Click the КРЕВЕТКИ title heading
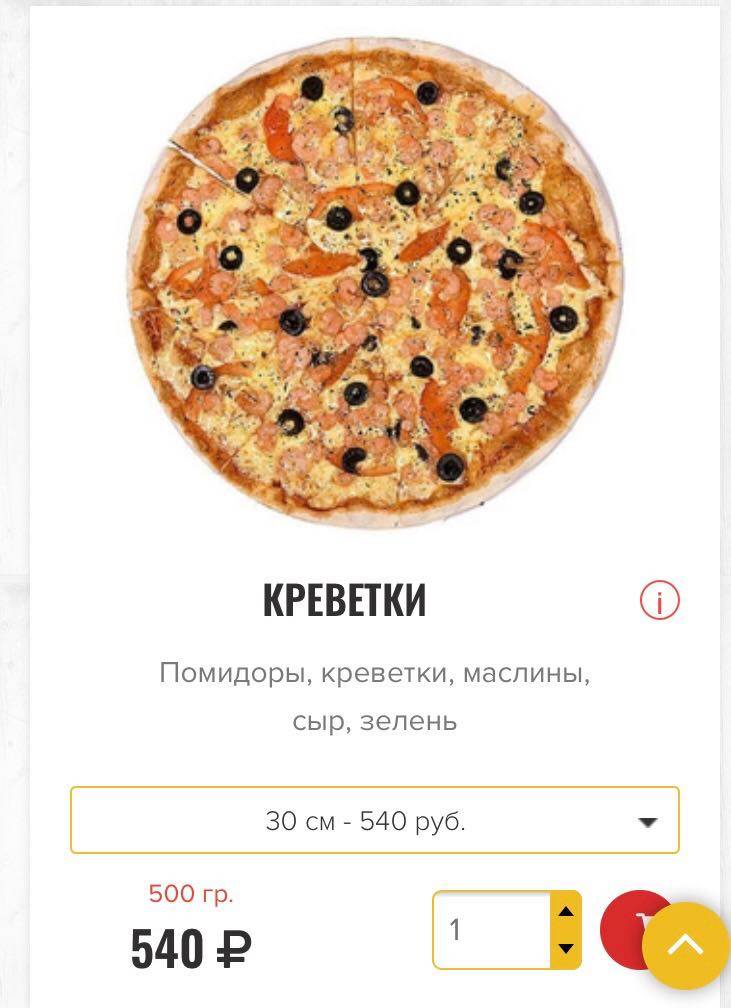731x1008 pixels. pyautogui.click(x=345, y=601)
